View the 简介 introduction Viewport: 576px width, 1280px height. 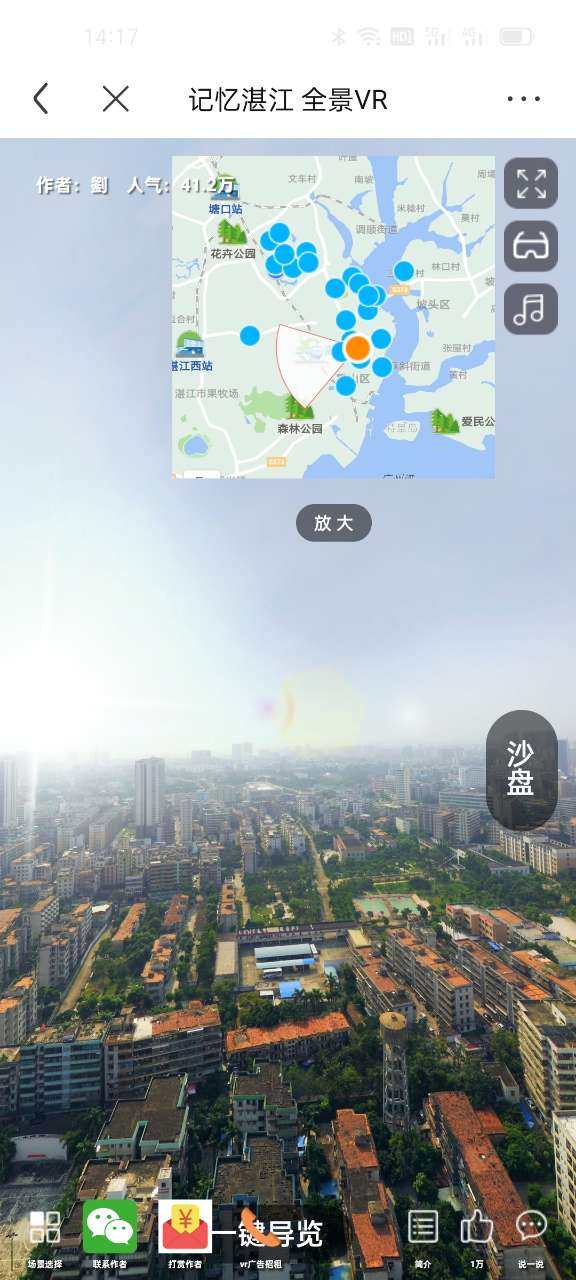point(423,1238)
